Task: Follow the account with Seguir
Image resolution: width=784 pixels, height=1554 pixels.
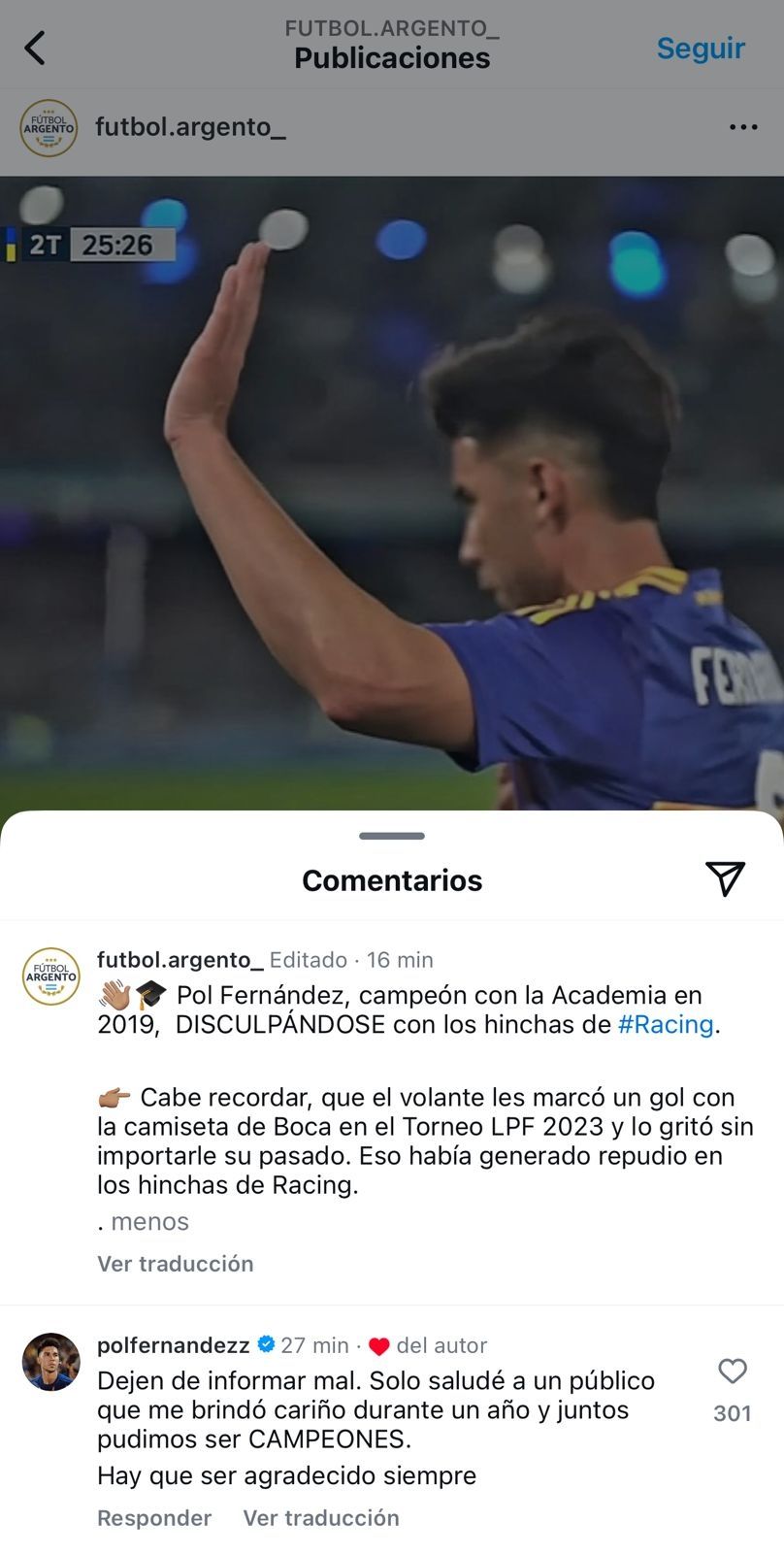Action: pyautogui.click(x=700, y=49)
